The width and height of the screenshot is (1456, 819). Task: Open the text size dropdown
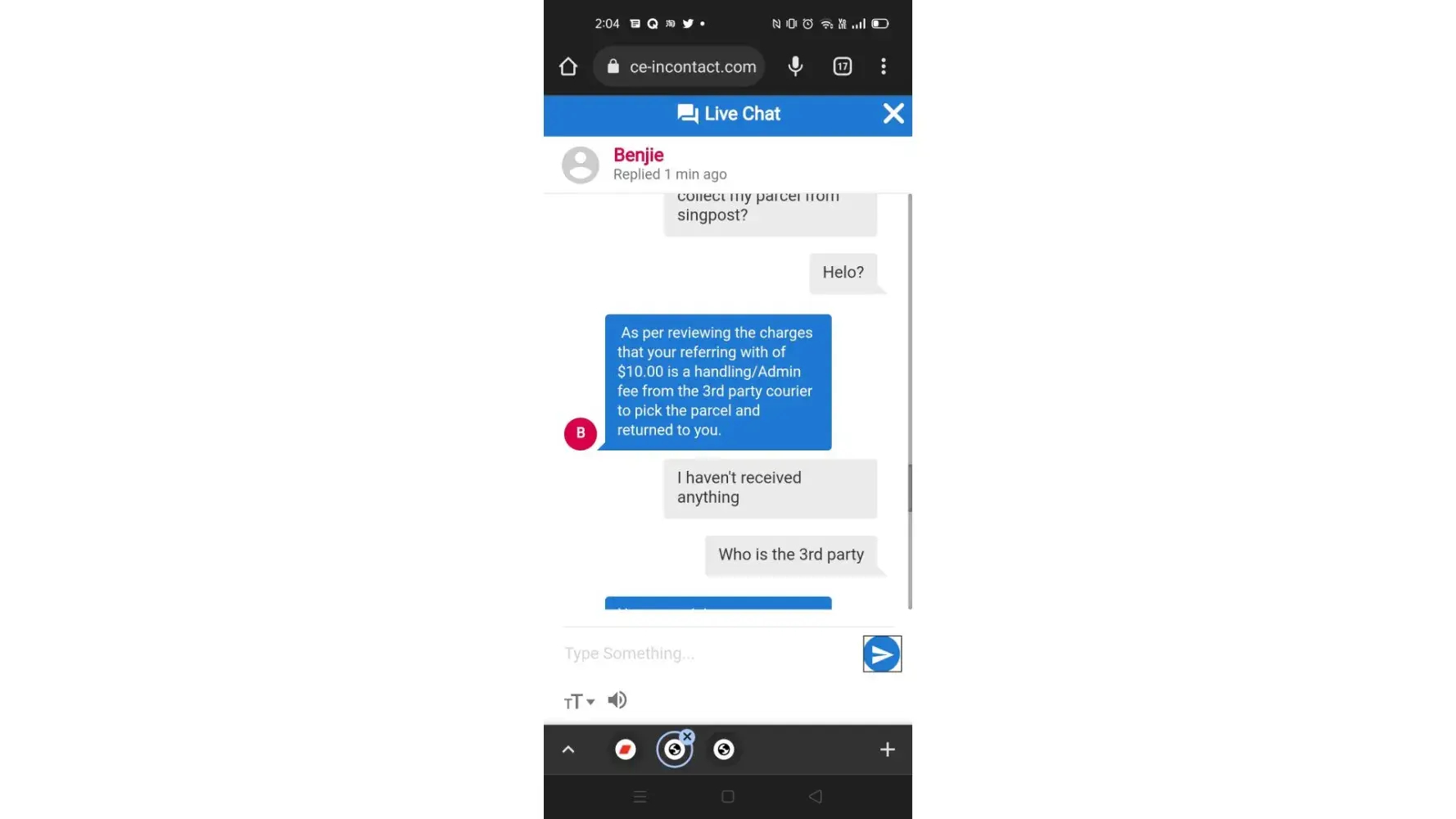pyautogui.click(x=578, y=701)
